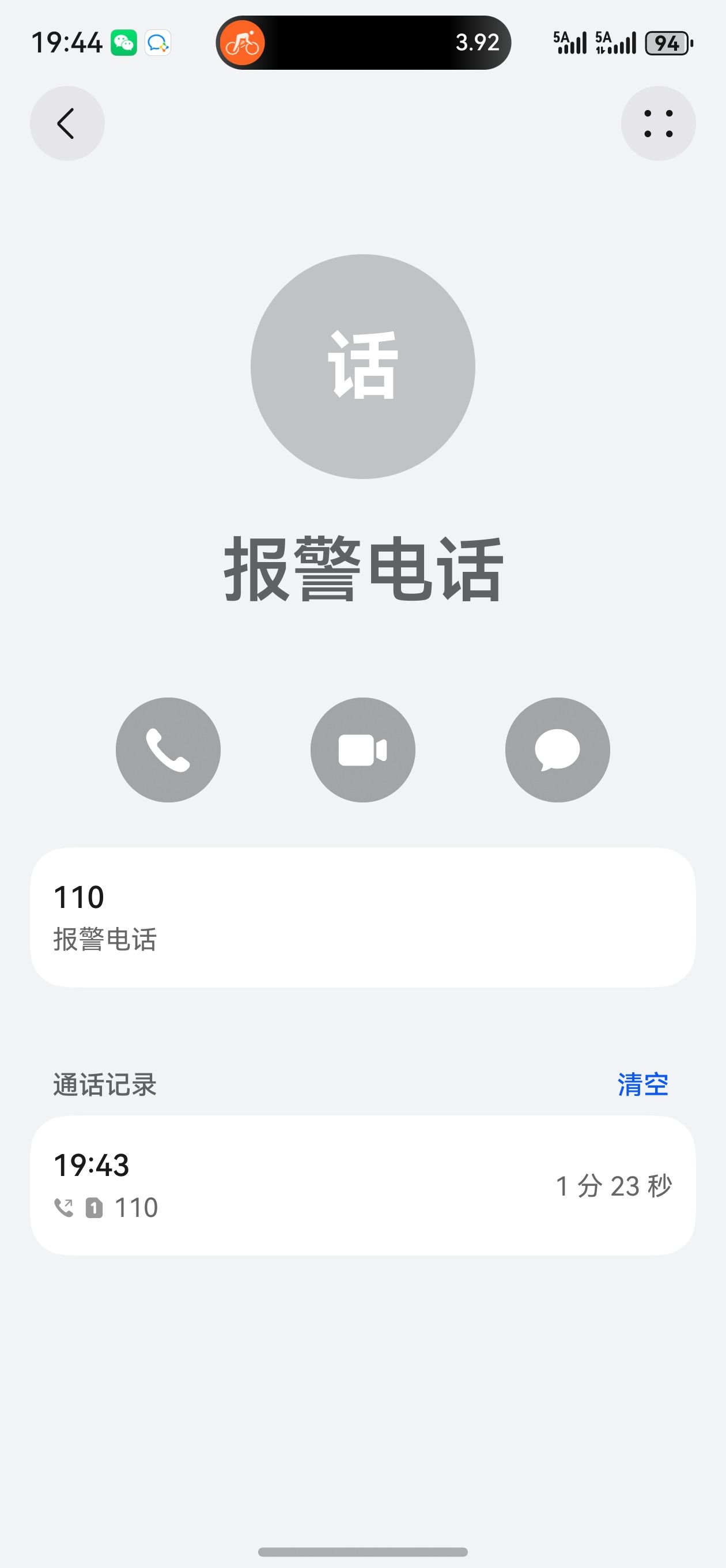726x1568 pixels.
Task: Go back from the 报警电话 contact page
Action: click(67, 123)
